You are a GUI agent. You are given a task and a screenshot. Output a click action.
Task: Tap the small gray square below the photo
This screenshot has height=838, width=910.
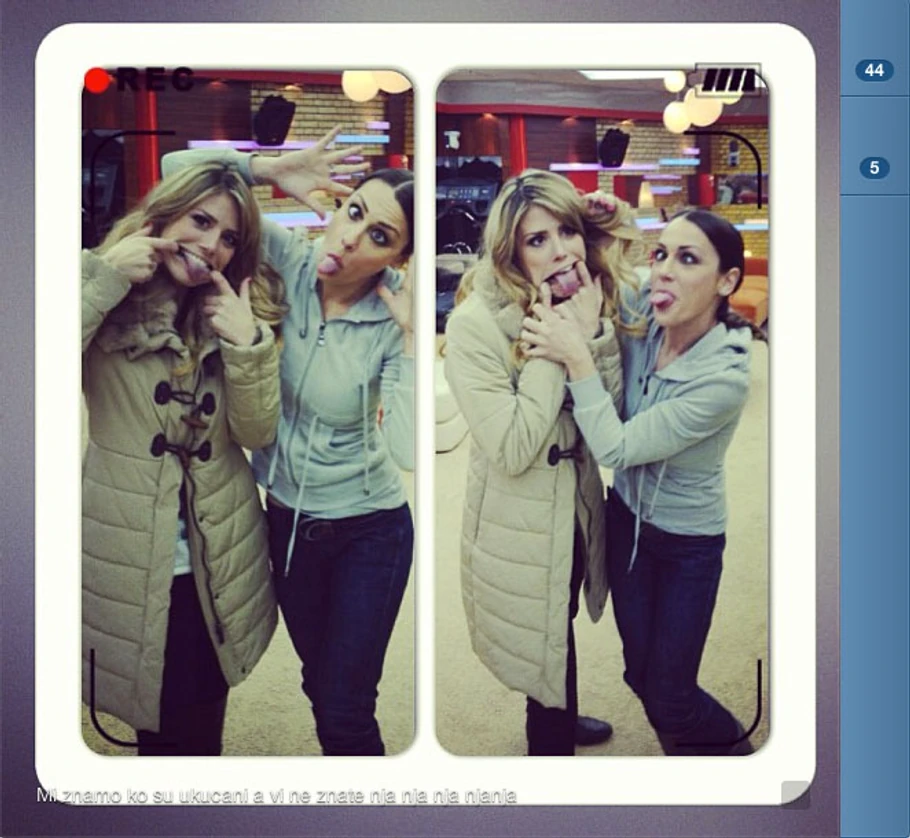pyautogui.click(x=795, y=794)
